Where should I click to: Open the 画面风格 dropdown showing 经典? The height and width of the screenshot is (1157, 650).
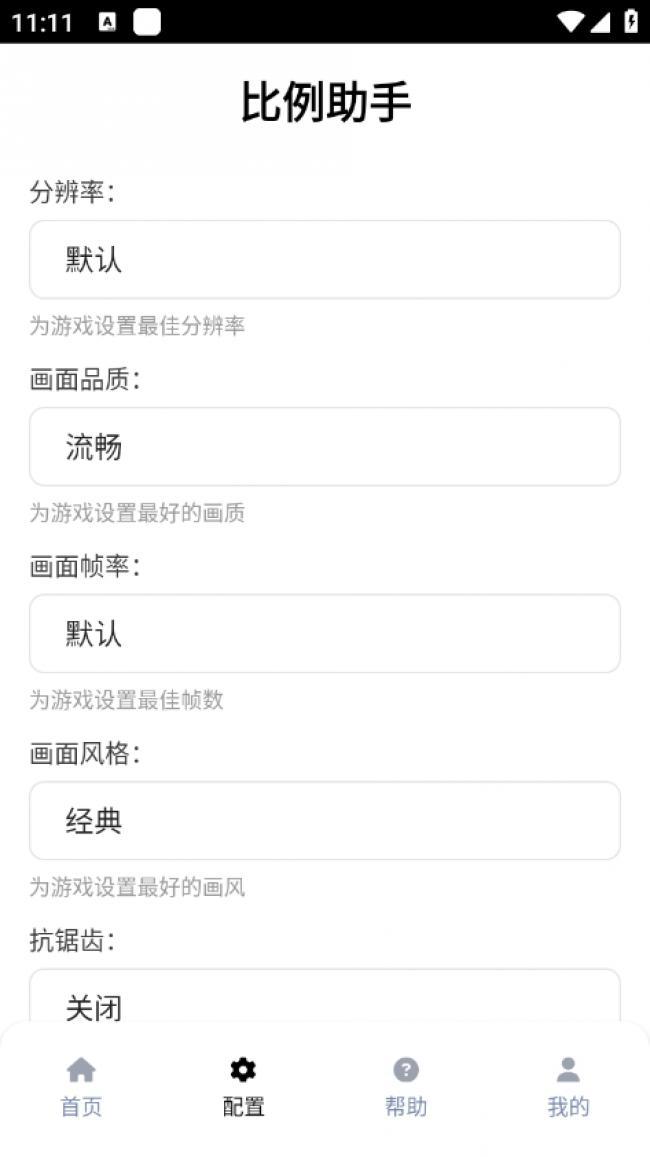[325, 821]
